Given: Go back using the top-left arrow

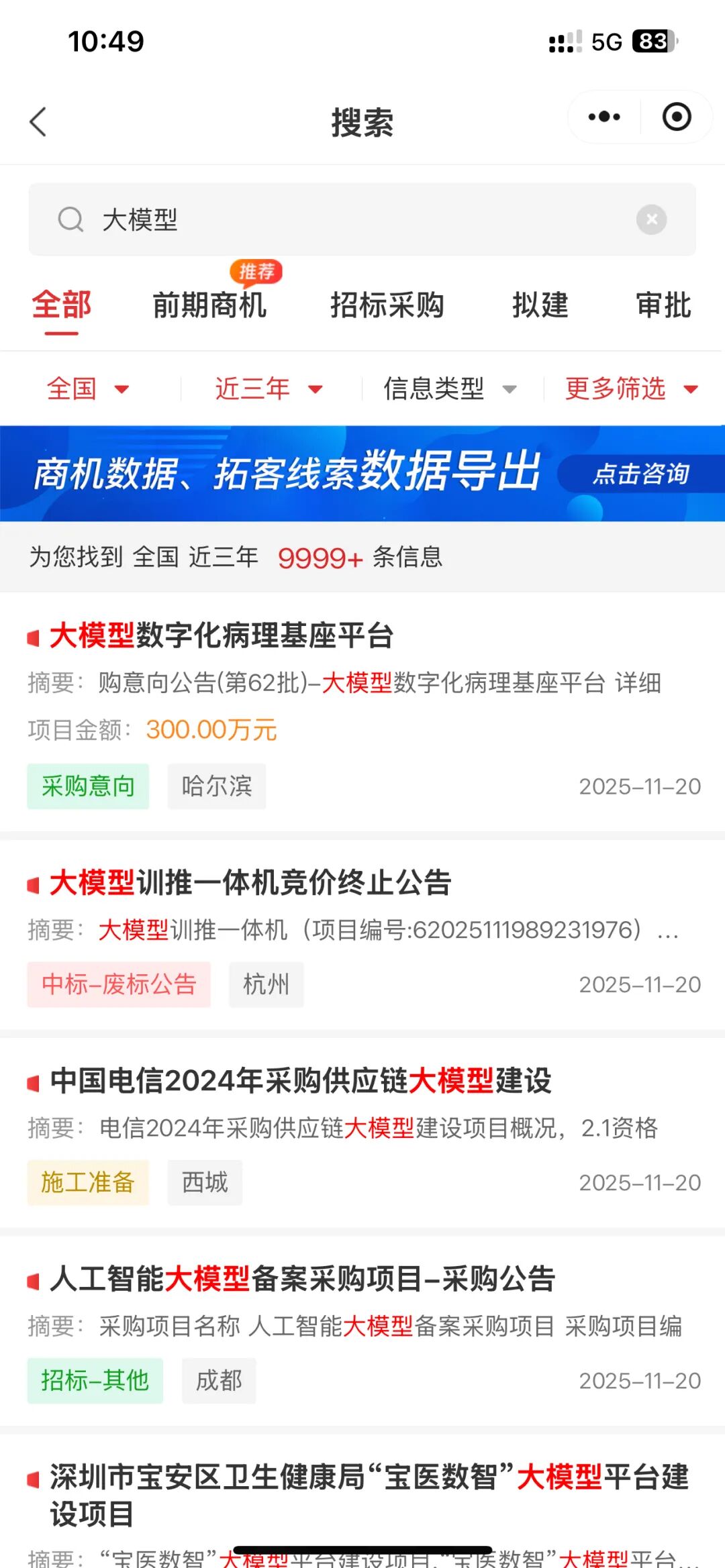Looking at the screenshot, I should tap(38, 122).
